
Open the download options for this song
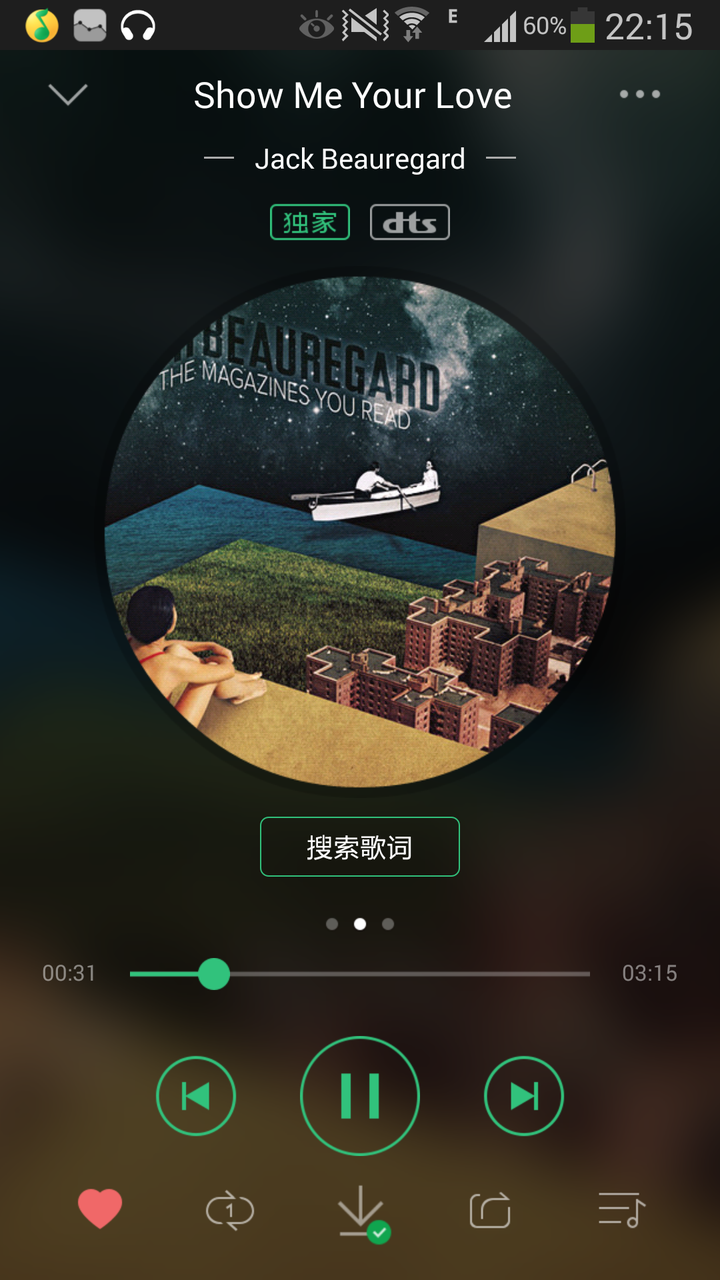click(360, 1209)
